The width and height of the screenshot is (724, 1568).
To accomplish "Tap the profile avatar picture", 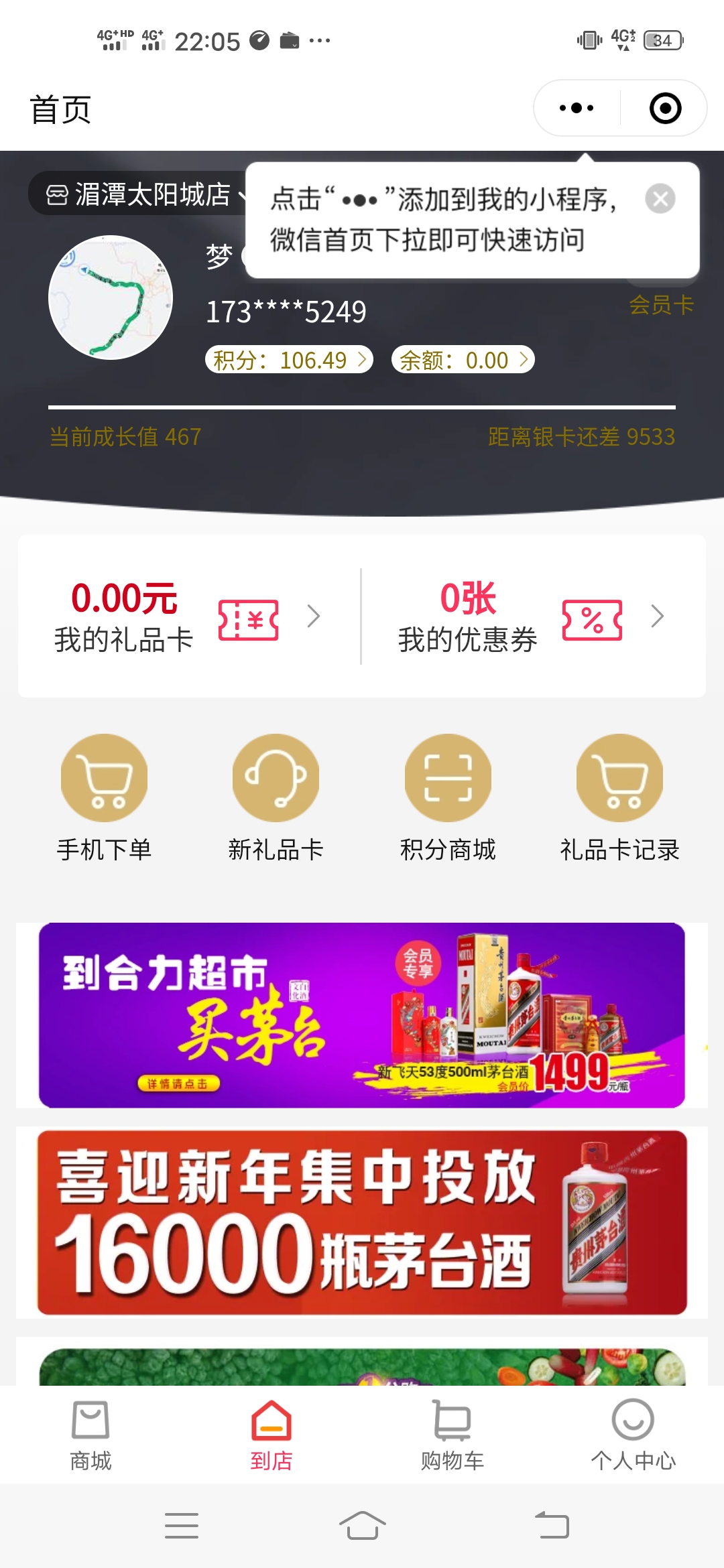I will tap(111, 298).
